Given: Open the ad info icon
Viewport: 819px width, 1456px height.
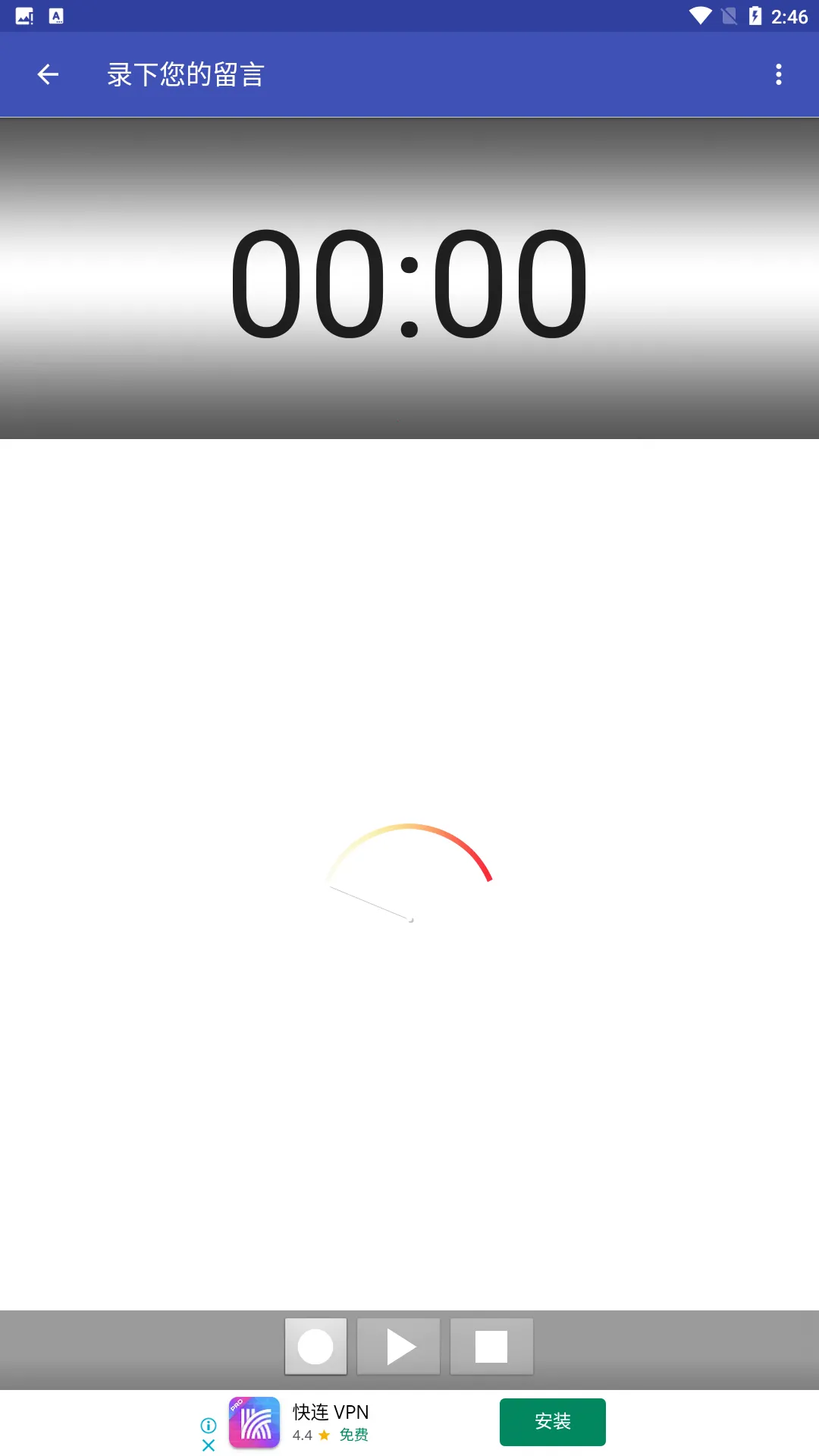Looking at the screenshot, I should point(209,1426).
